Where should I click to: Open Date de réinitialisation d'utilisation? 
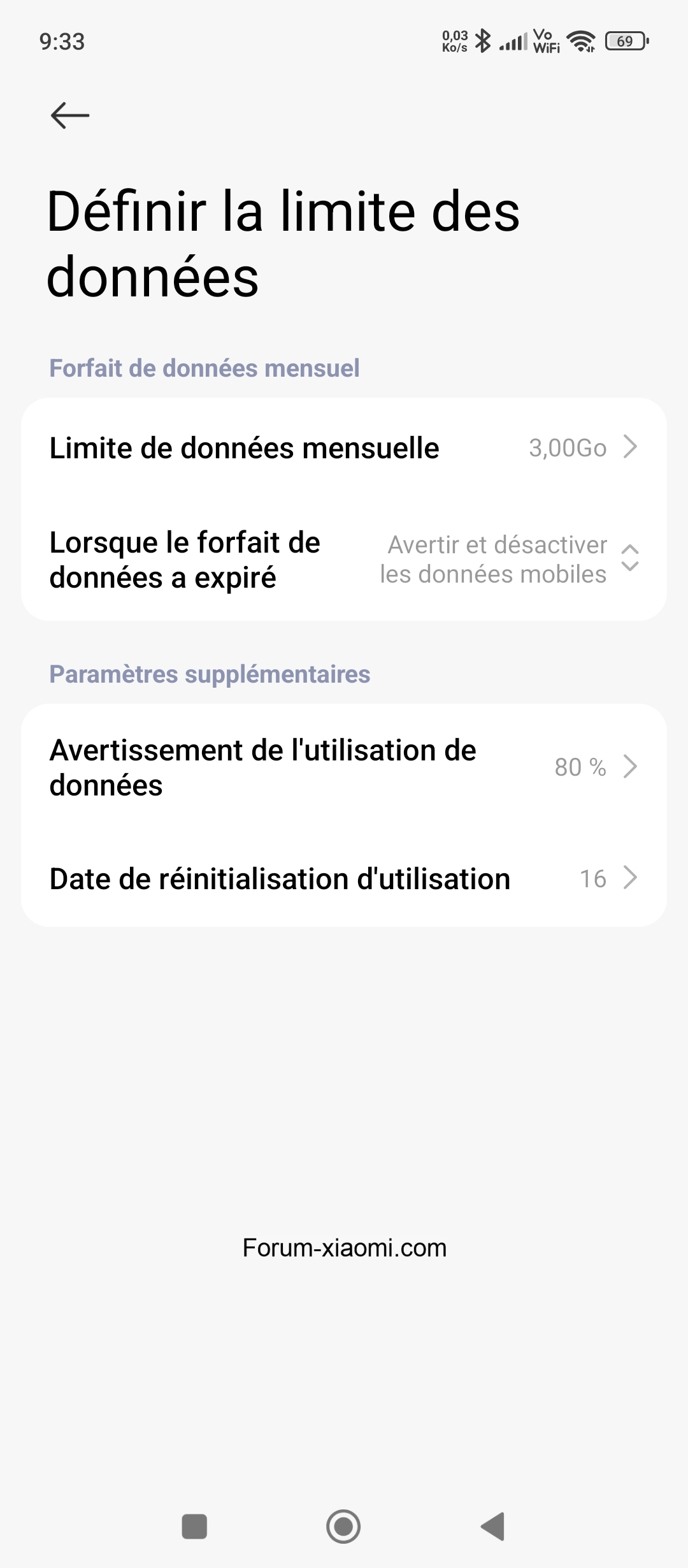[x=344, y=878]
